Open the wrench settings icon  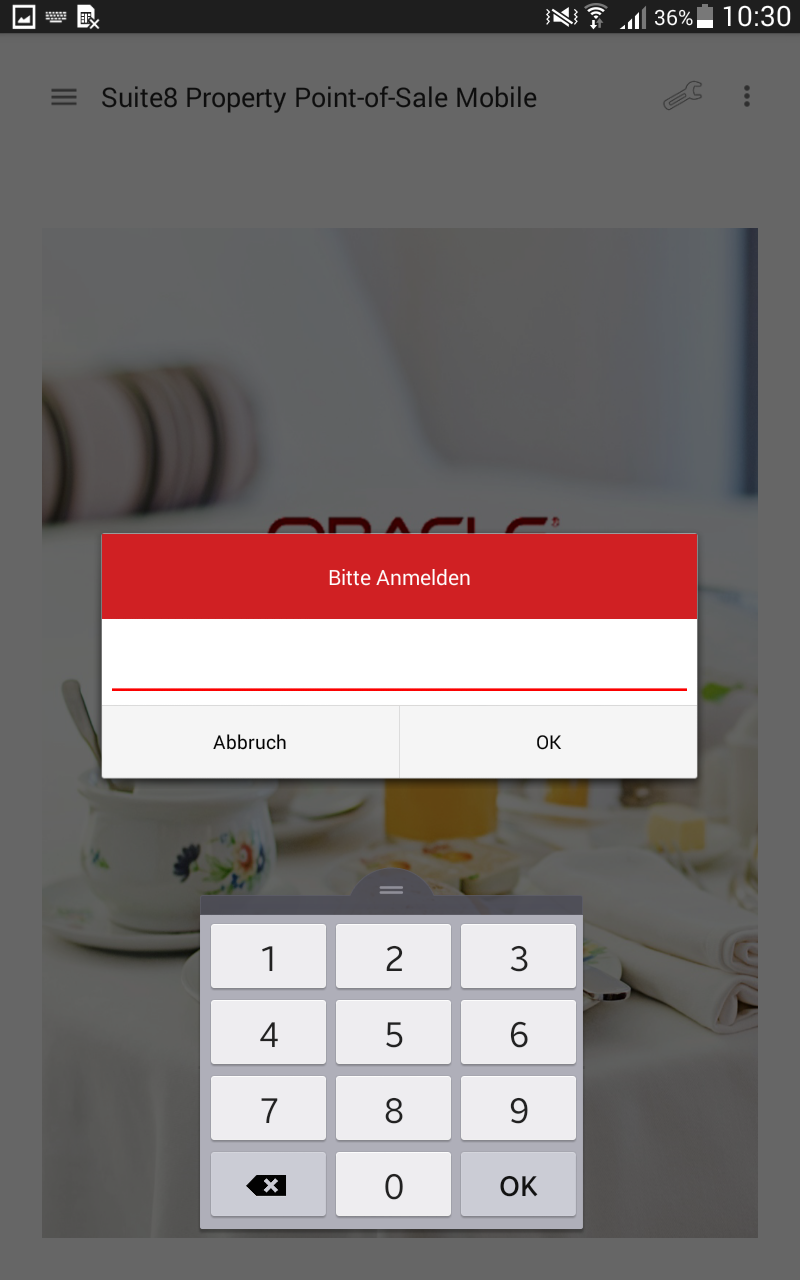pos(683,97)
